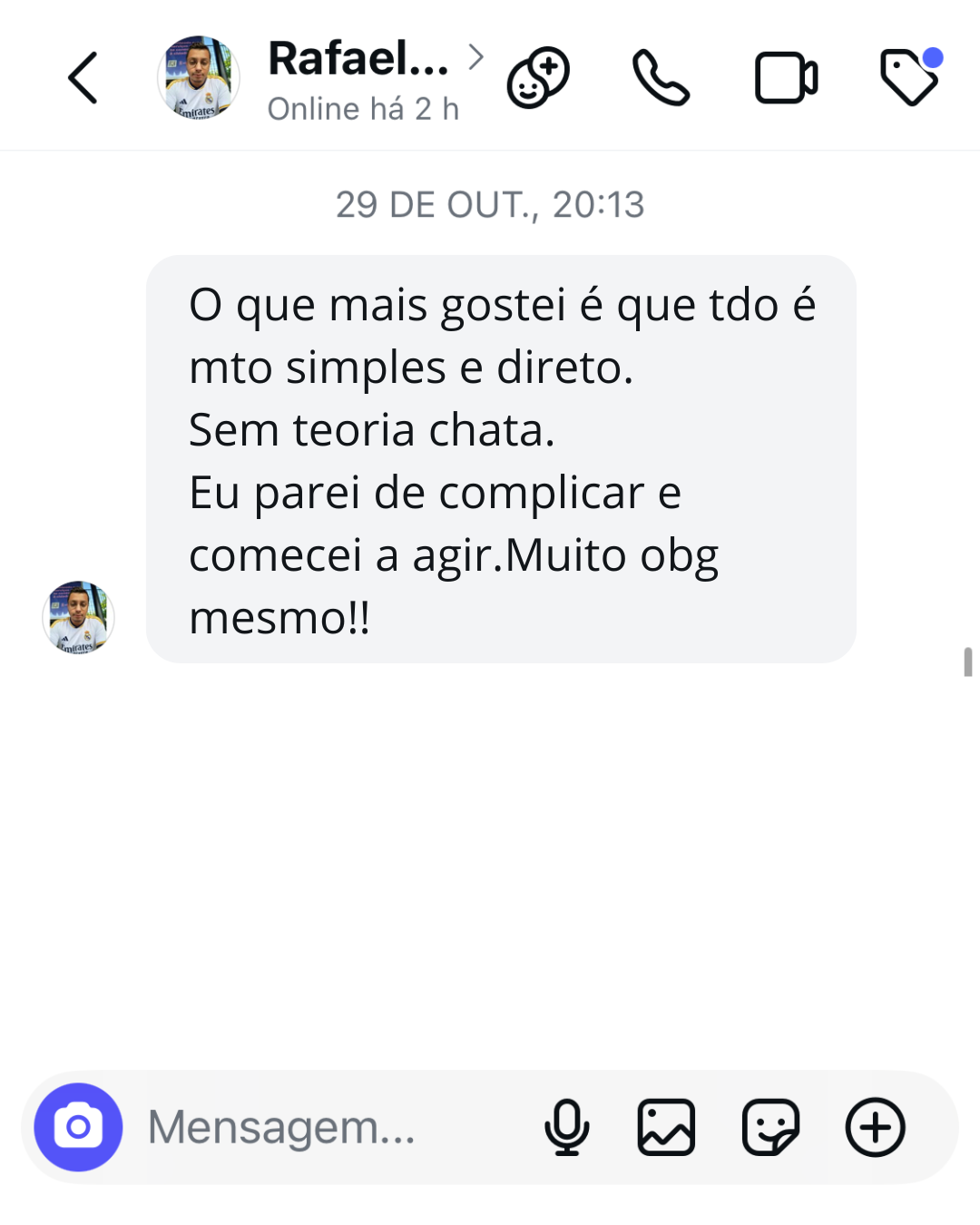Go back using the header arrow
Screen dimensions: 980x1225
83,78
